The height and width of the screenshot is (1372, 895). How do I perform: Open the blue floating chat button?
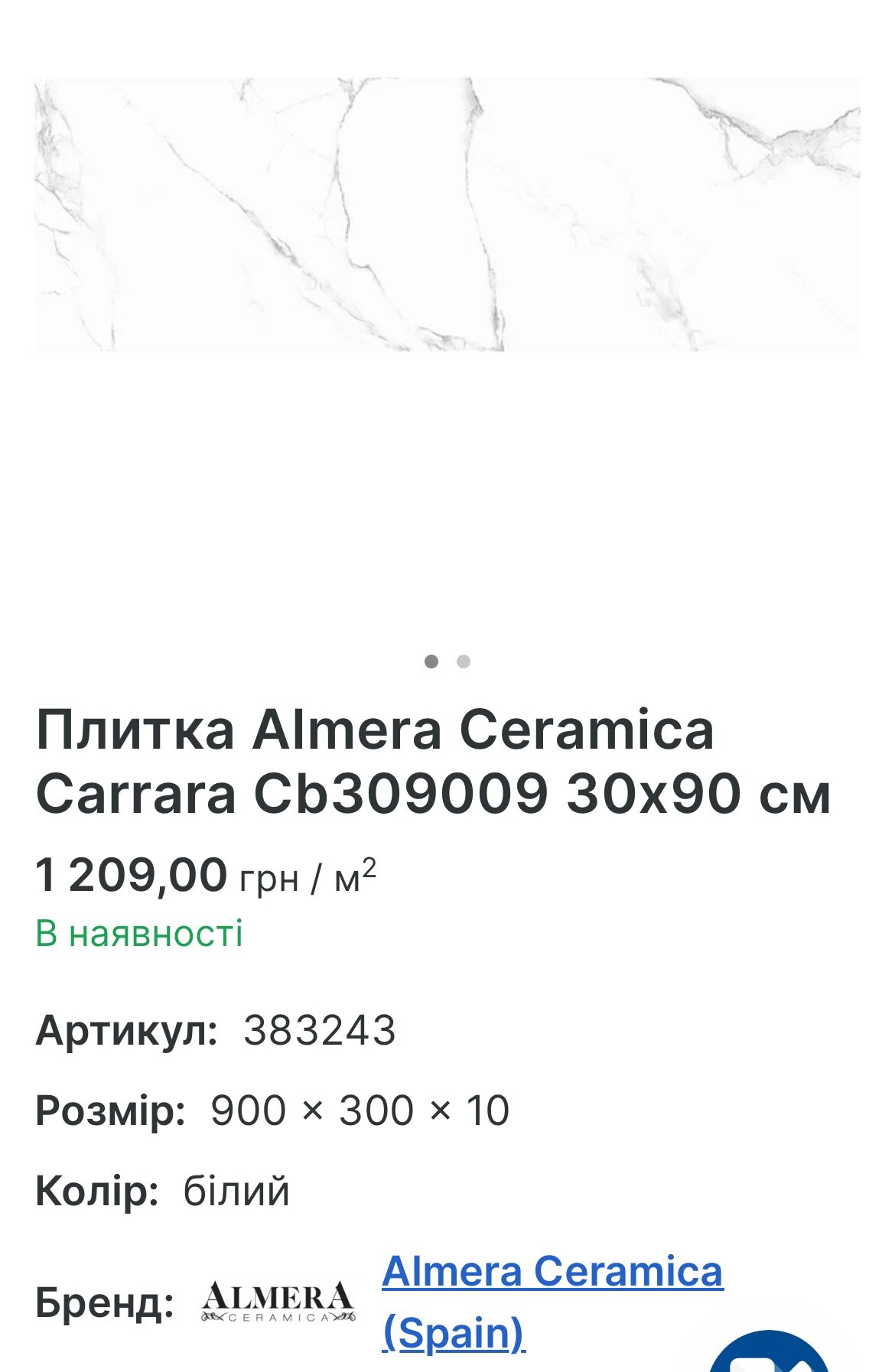(x=769, y=1354)
